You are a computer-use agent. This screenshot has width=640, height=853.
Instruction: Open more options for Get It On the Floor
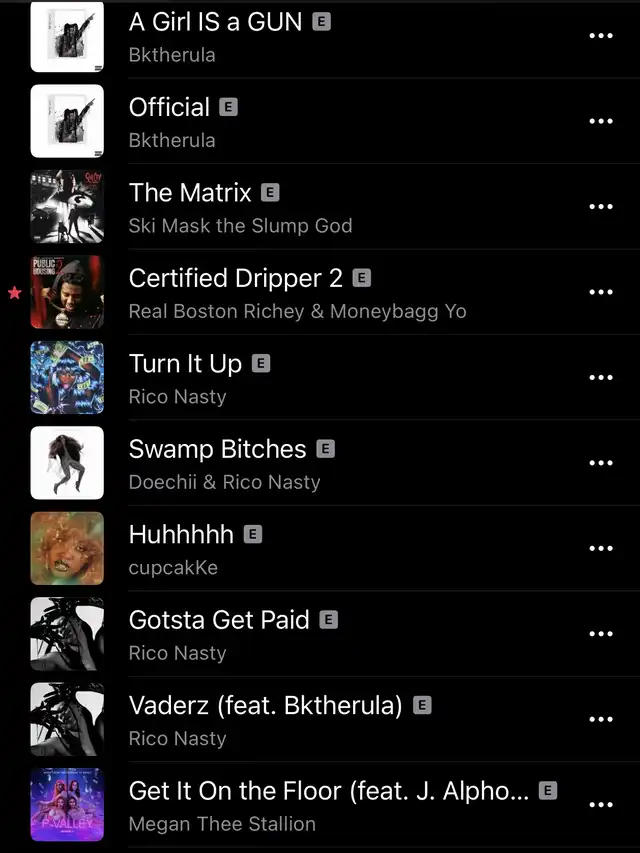tap(601, 805)
